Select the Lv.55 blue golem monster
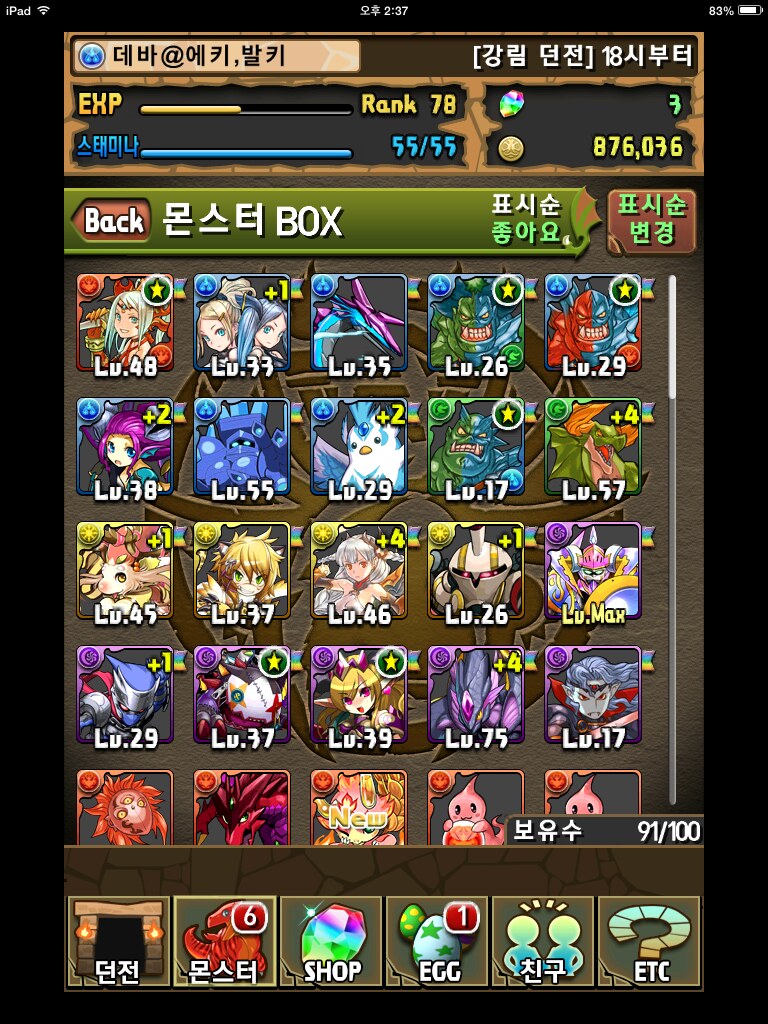768x1024 pixels. [x=242, y=447]
